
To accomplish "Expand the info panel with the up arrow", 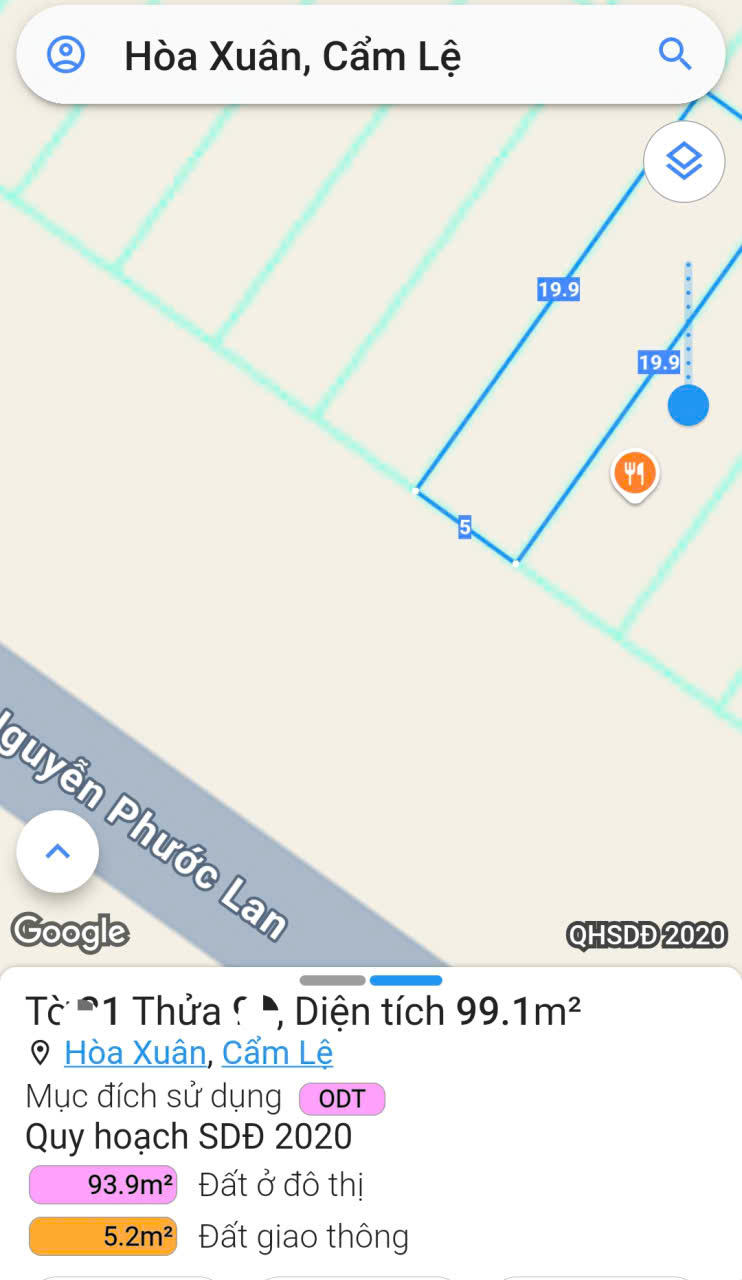I will coord(58,852).
